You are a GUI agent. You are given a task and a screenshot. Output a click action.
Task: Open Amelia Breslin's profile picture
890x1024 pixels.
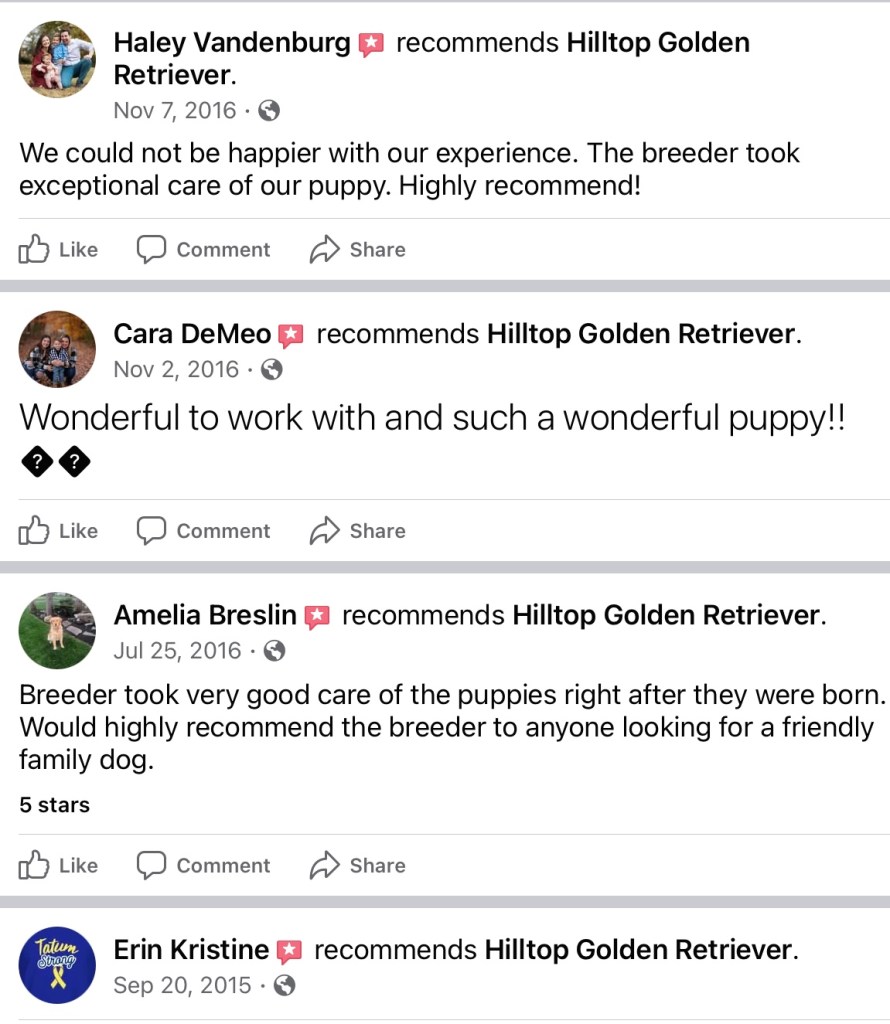click(57, 631)
